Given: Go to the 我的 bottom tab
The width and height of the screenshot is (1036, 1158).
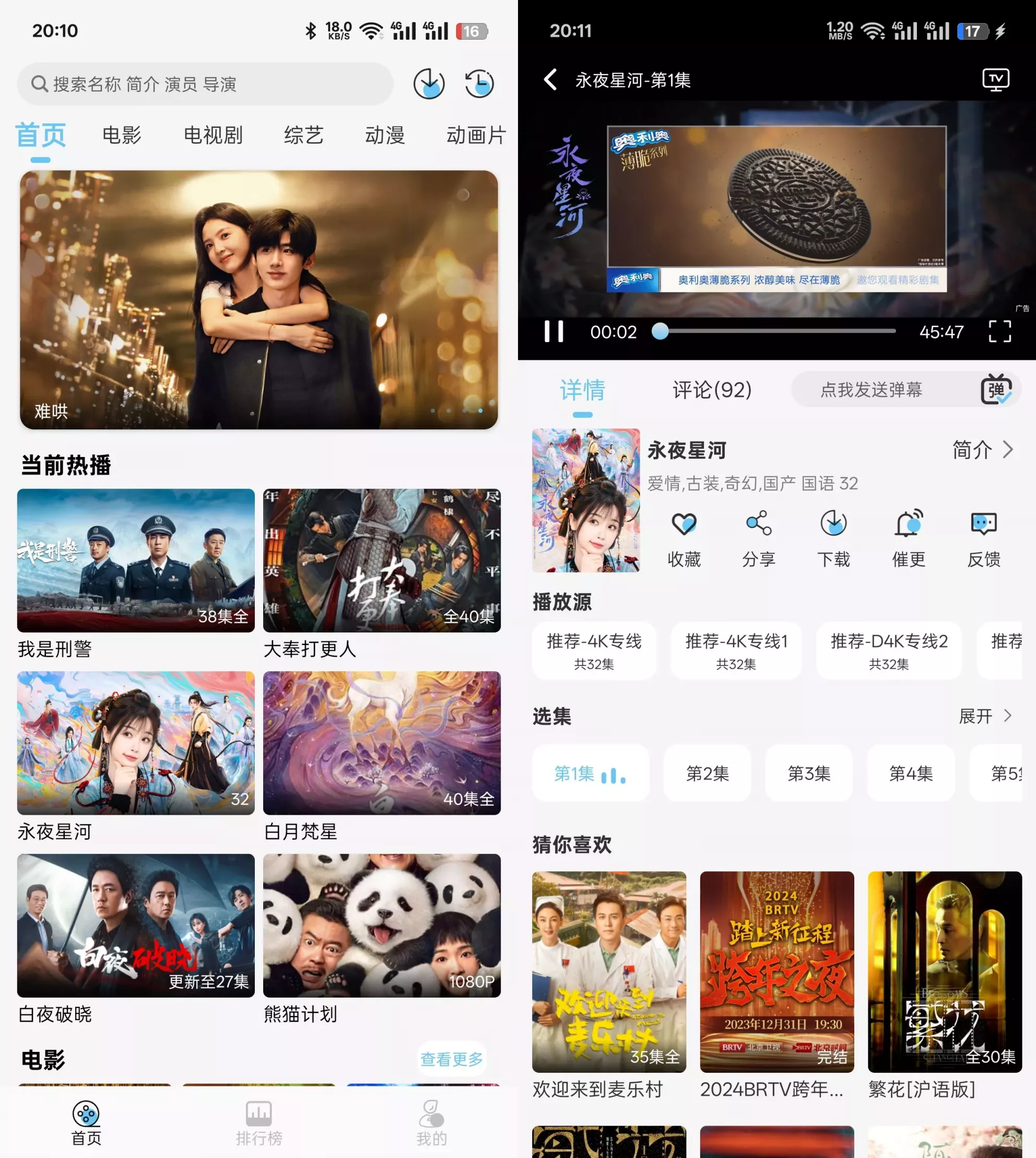Looking at the screenshot, I should coord(431,1122).
